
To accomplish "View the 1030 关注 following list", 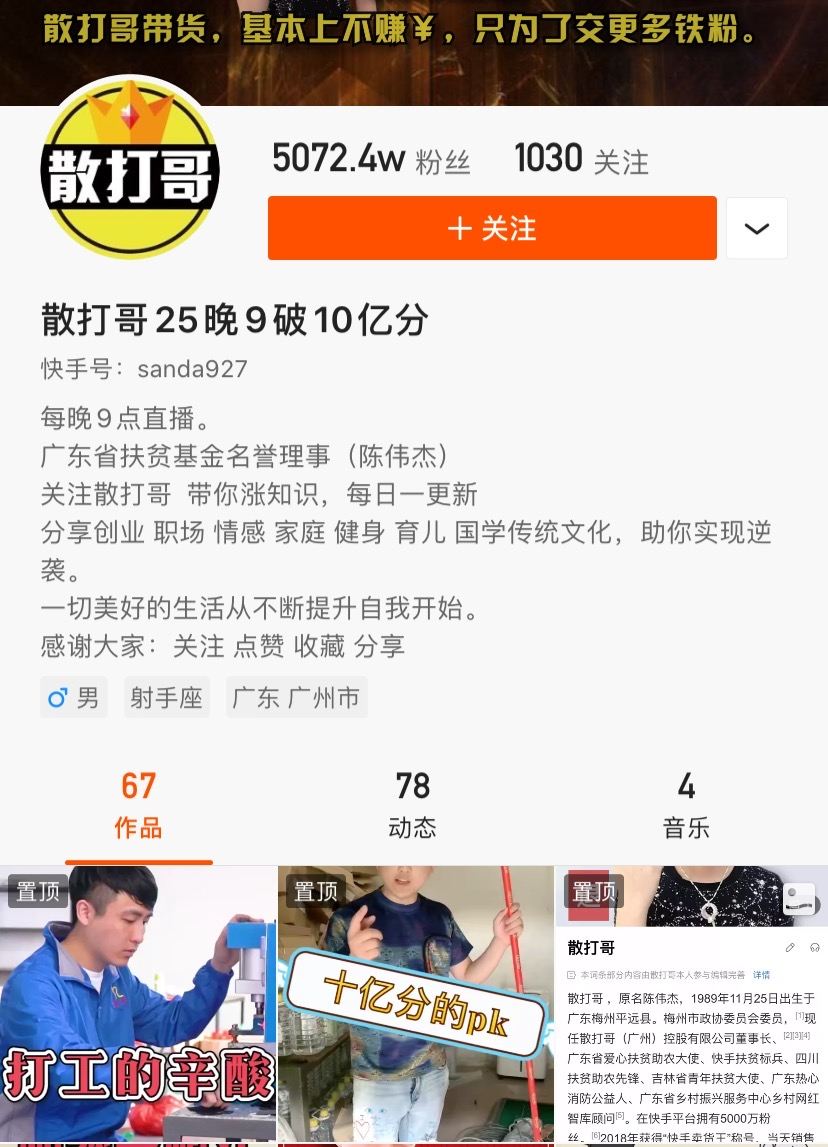I will tap(581, 160).
